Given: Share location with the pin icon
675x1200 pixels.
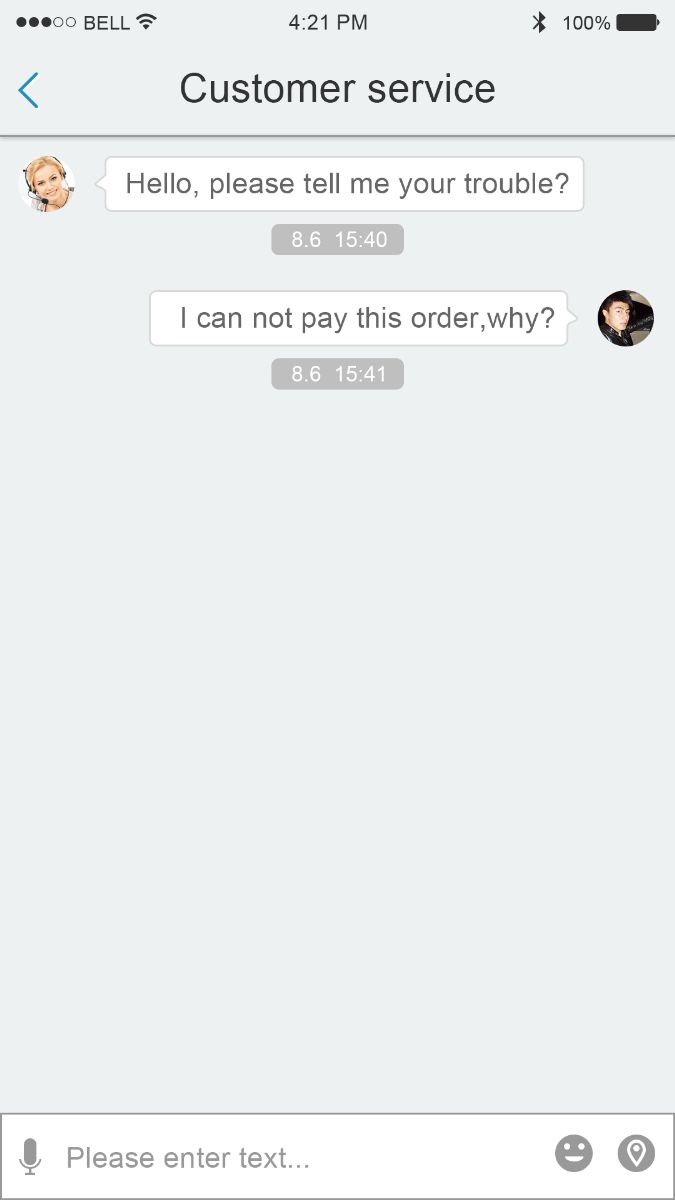Looking at the screenshot, I should point(636,1154).
